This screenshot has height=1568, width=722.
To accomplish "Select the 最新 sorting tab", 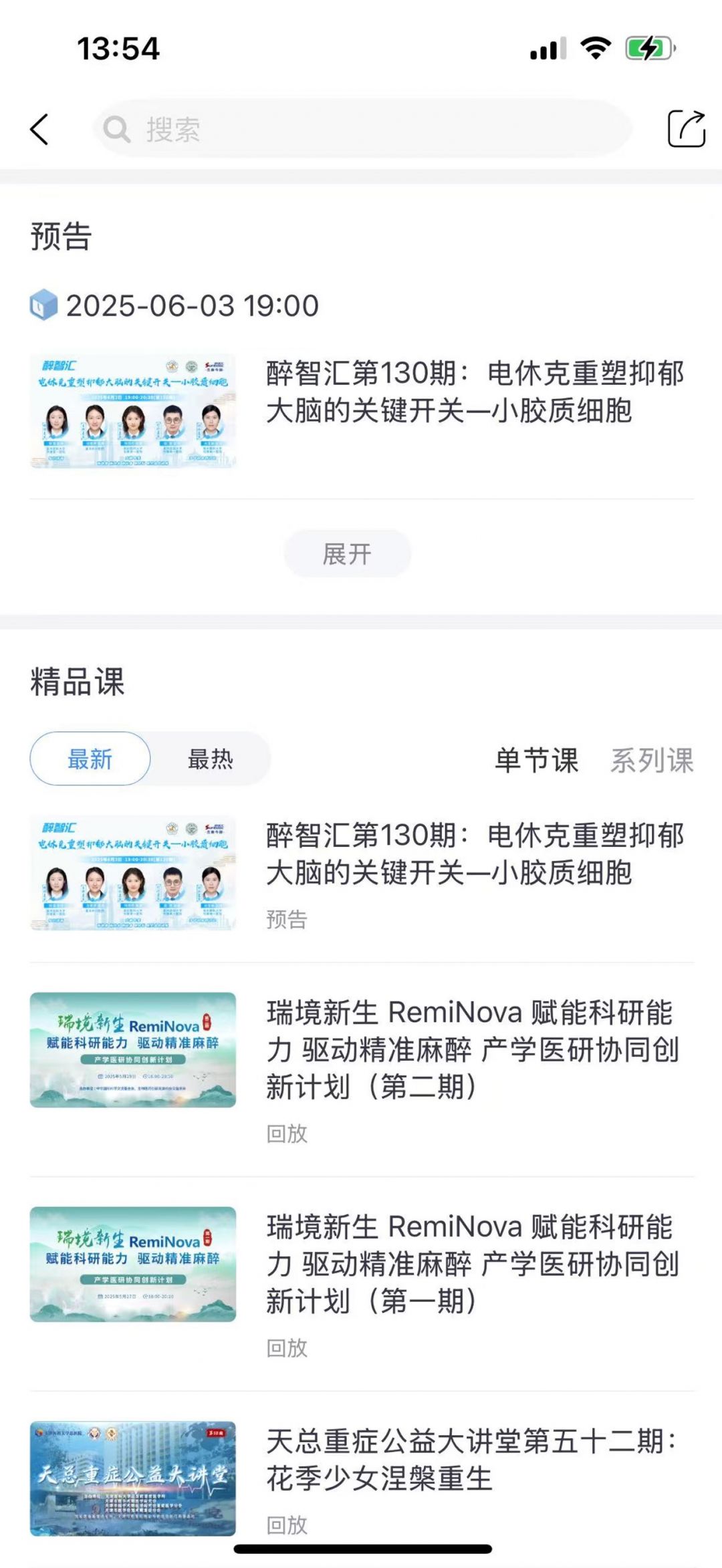I will coord(90,759).
